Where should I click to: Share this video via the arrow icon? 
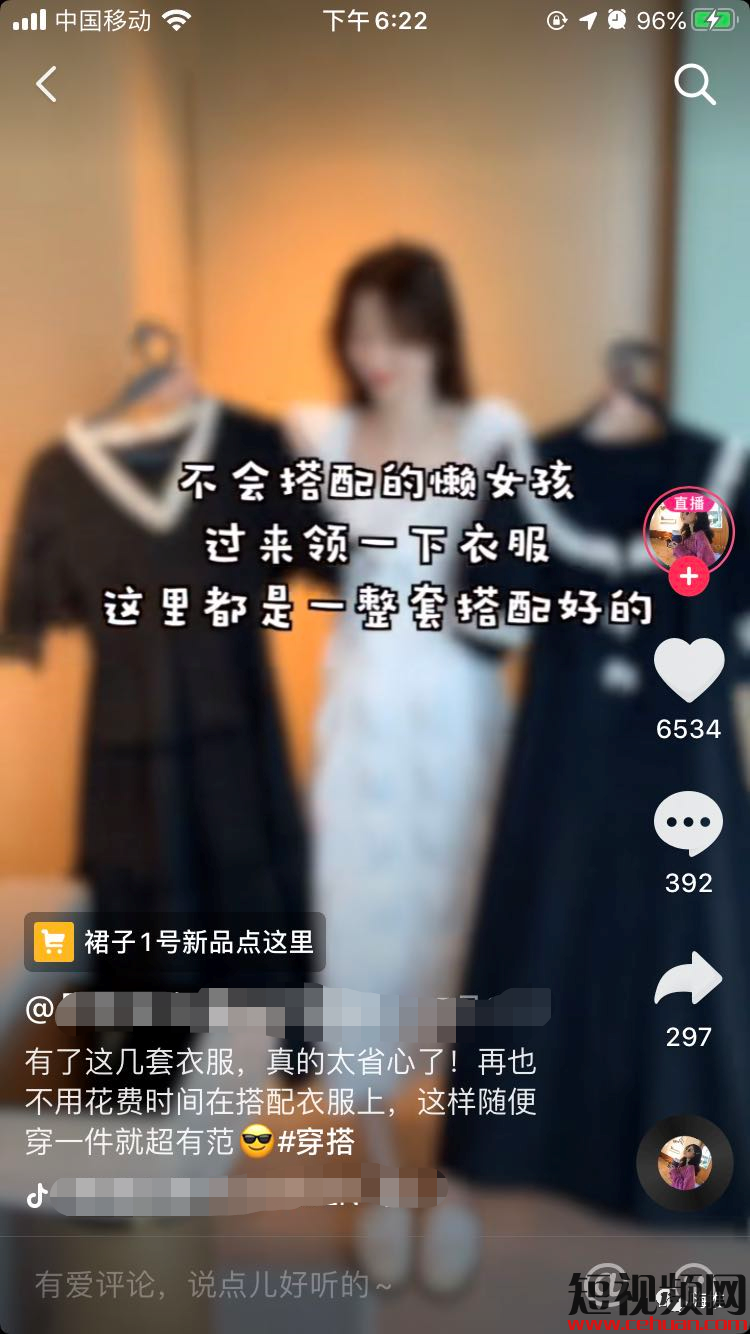click(689, 980)
